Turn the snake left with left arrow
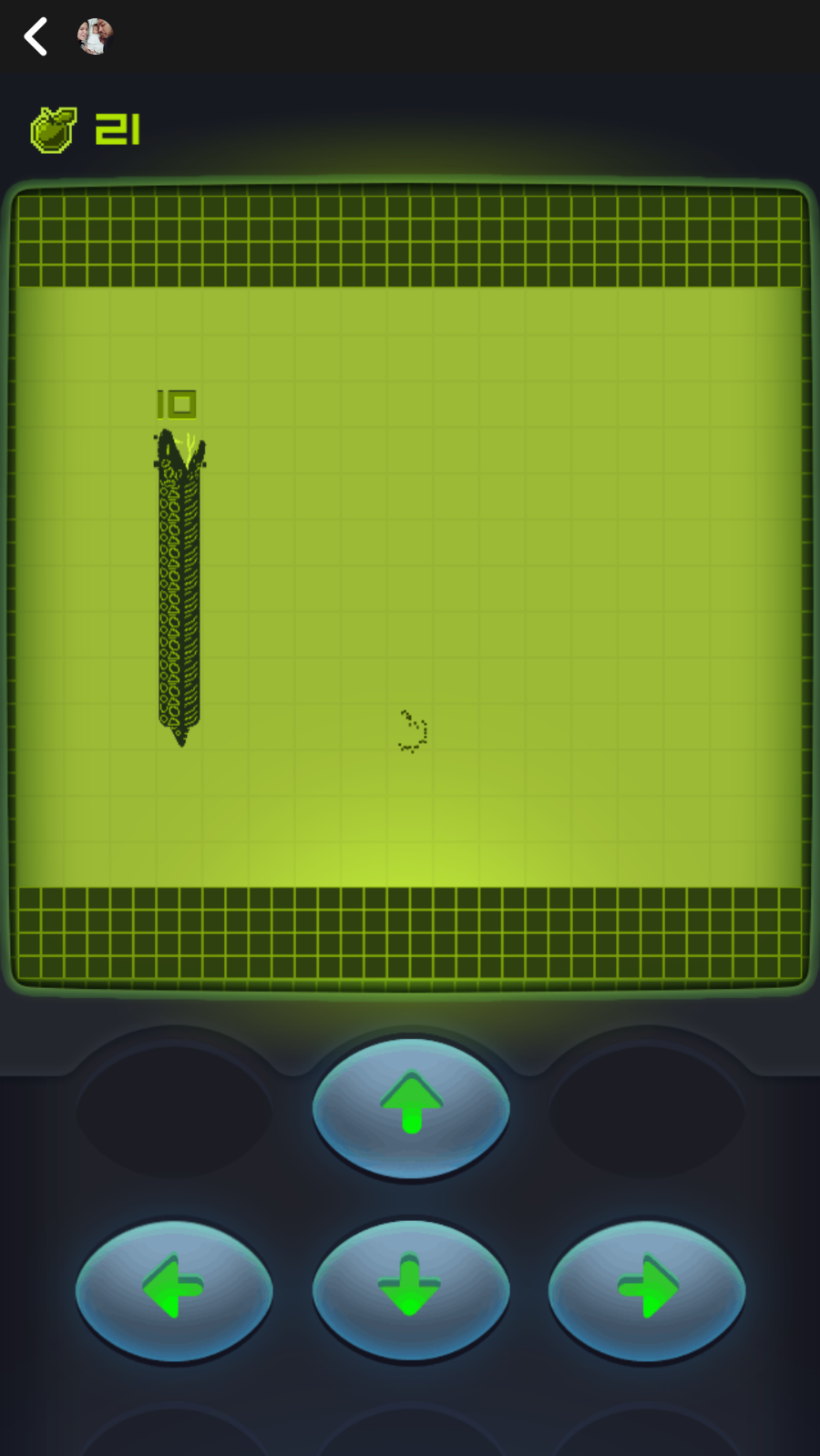The width and height of the screenshot is (820, 1456). 174,1289
